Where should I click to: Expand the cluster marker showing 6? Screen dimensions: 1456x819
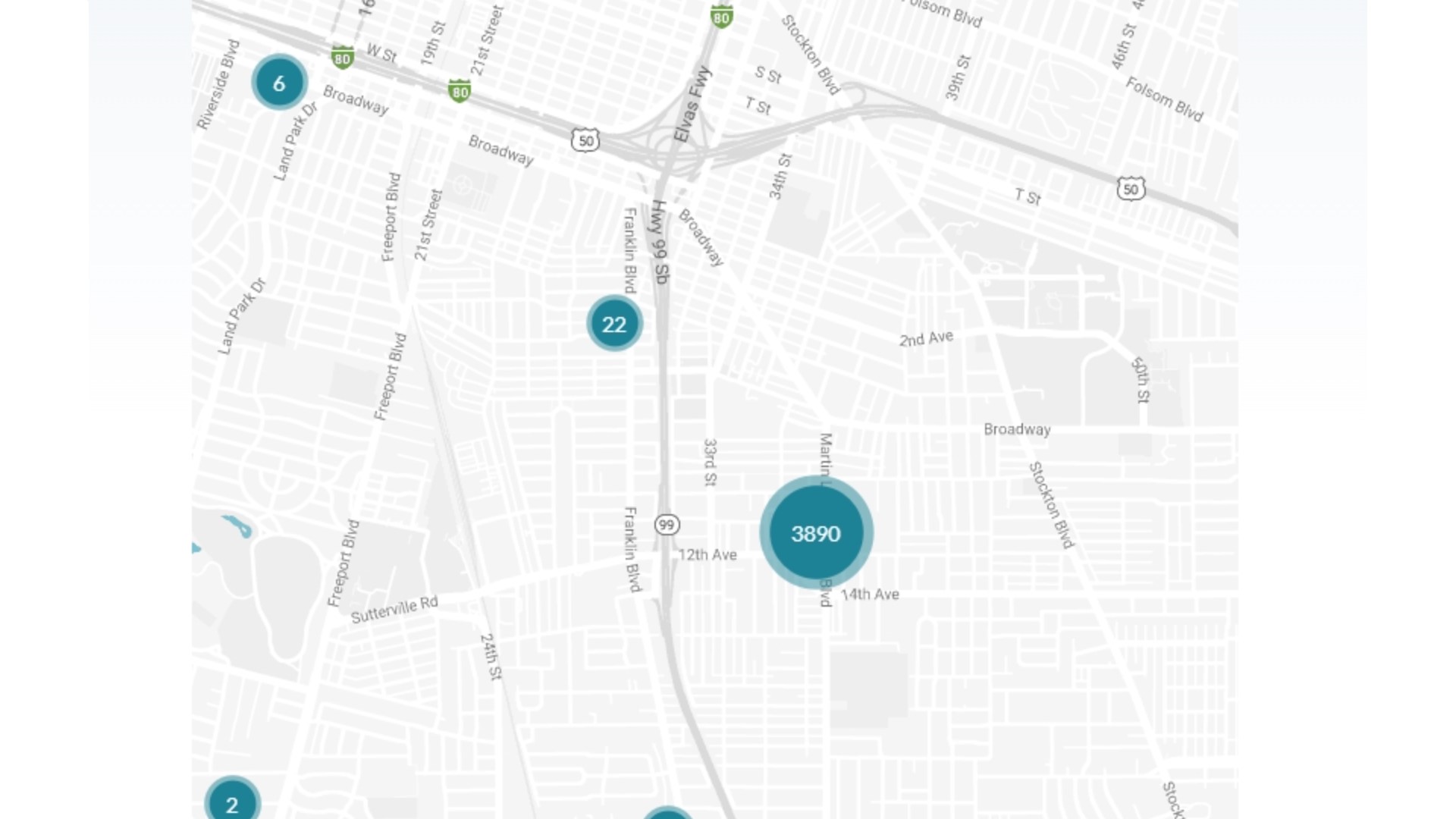tap(279, 83)
